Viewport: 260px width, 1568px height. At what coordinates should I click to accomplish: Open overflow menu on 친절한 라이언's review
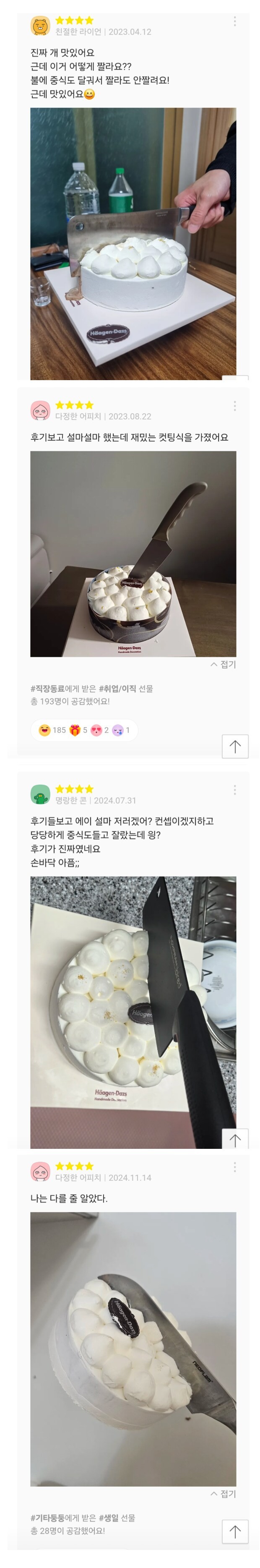234,21
